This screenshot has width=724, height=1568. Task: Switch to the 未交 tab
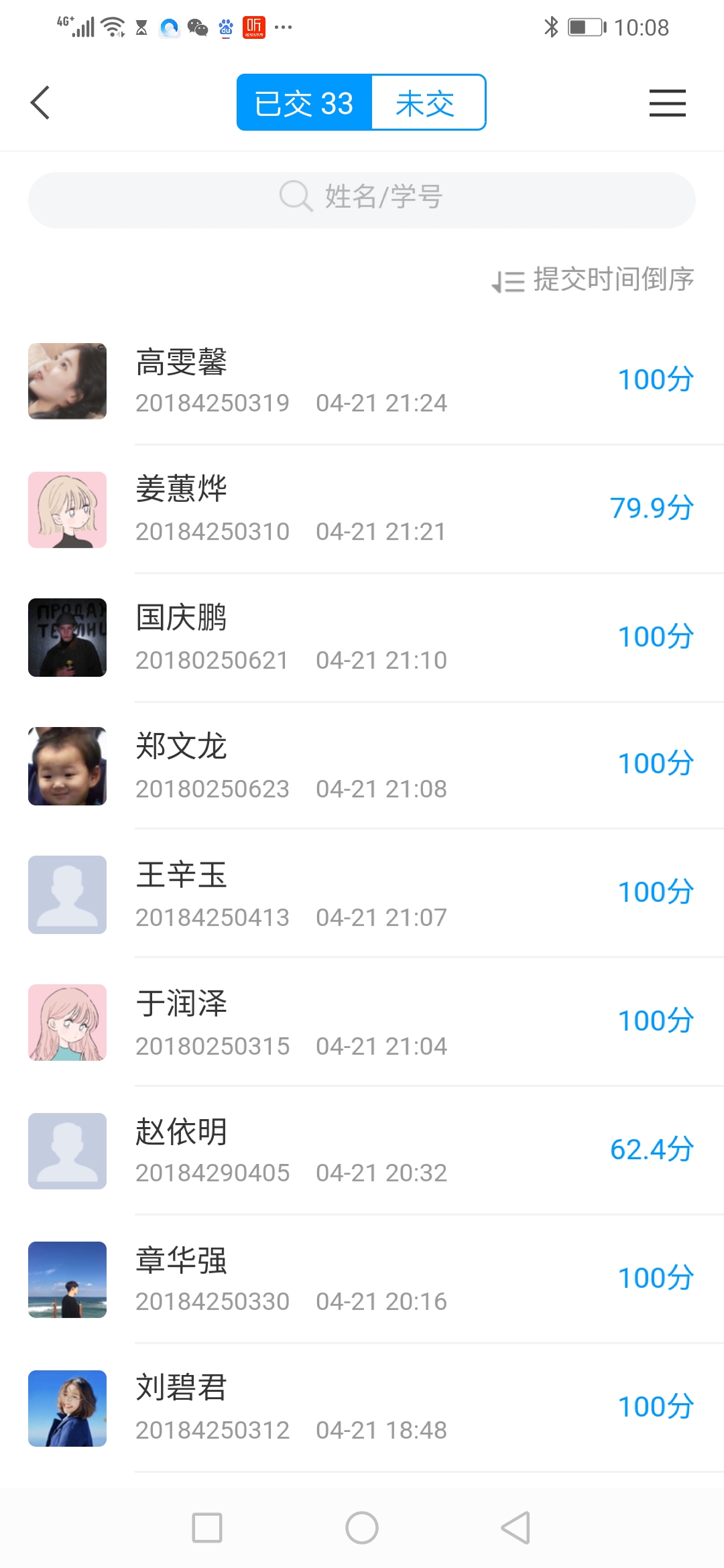[x=428, y=103]
